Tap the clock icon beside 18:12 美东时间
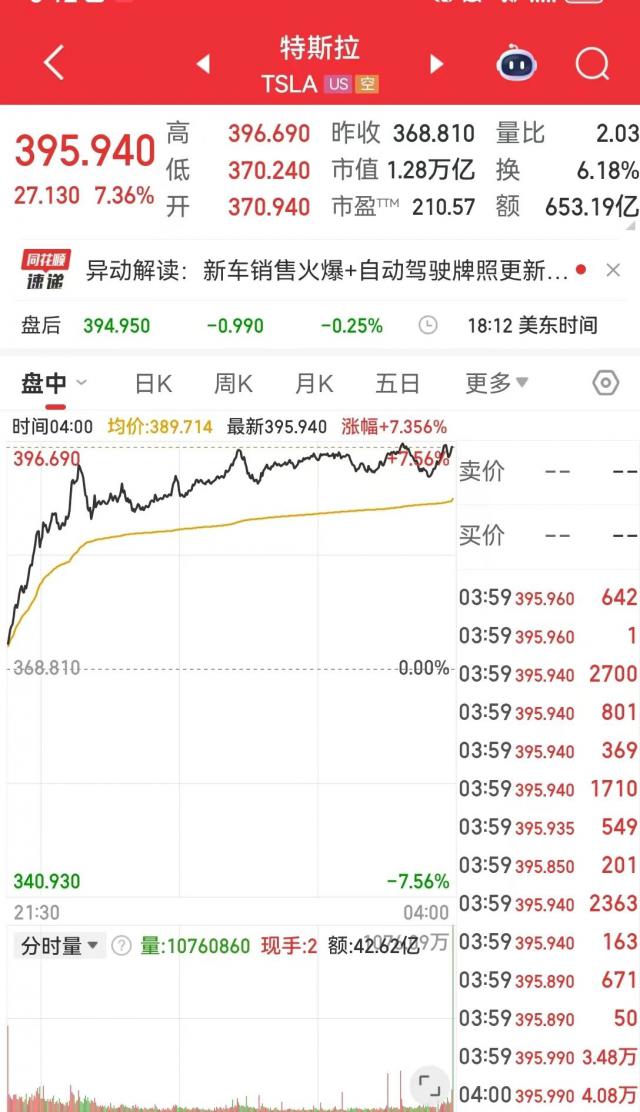This screenshot has height=1112, width=640. [x=427, y=325]
